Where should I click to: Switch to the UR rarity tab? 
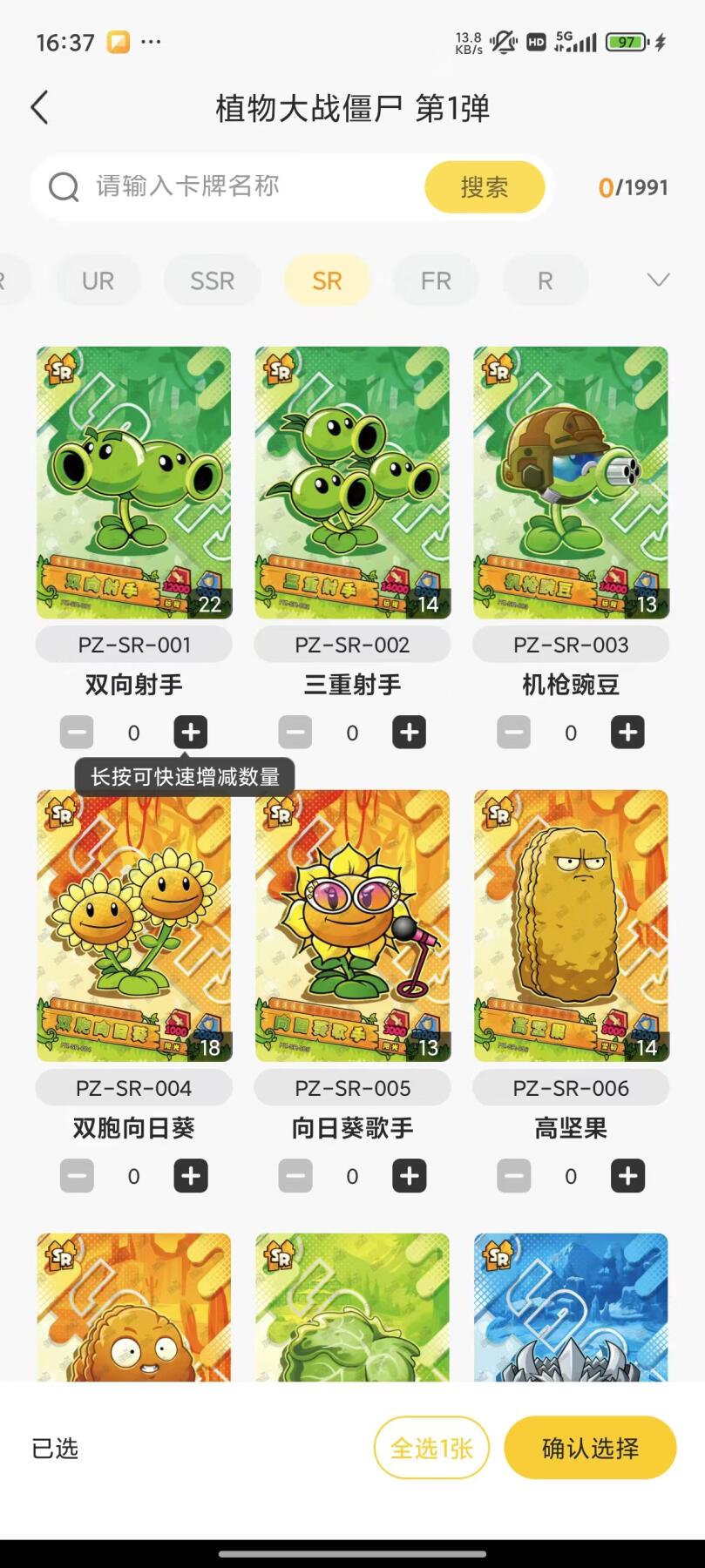tap(98, 280)
